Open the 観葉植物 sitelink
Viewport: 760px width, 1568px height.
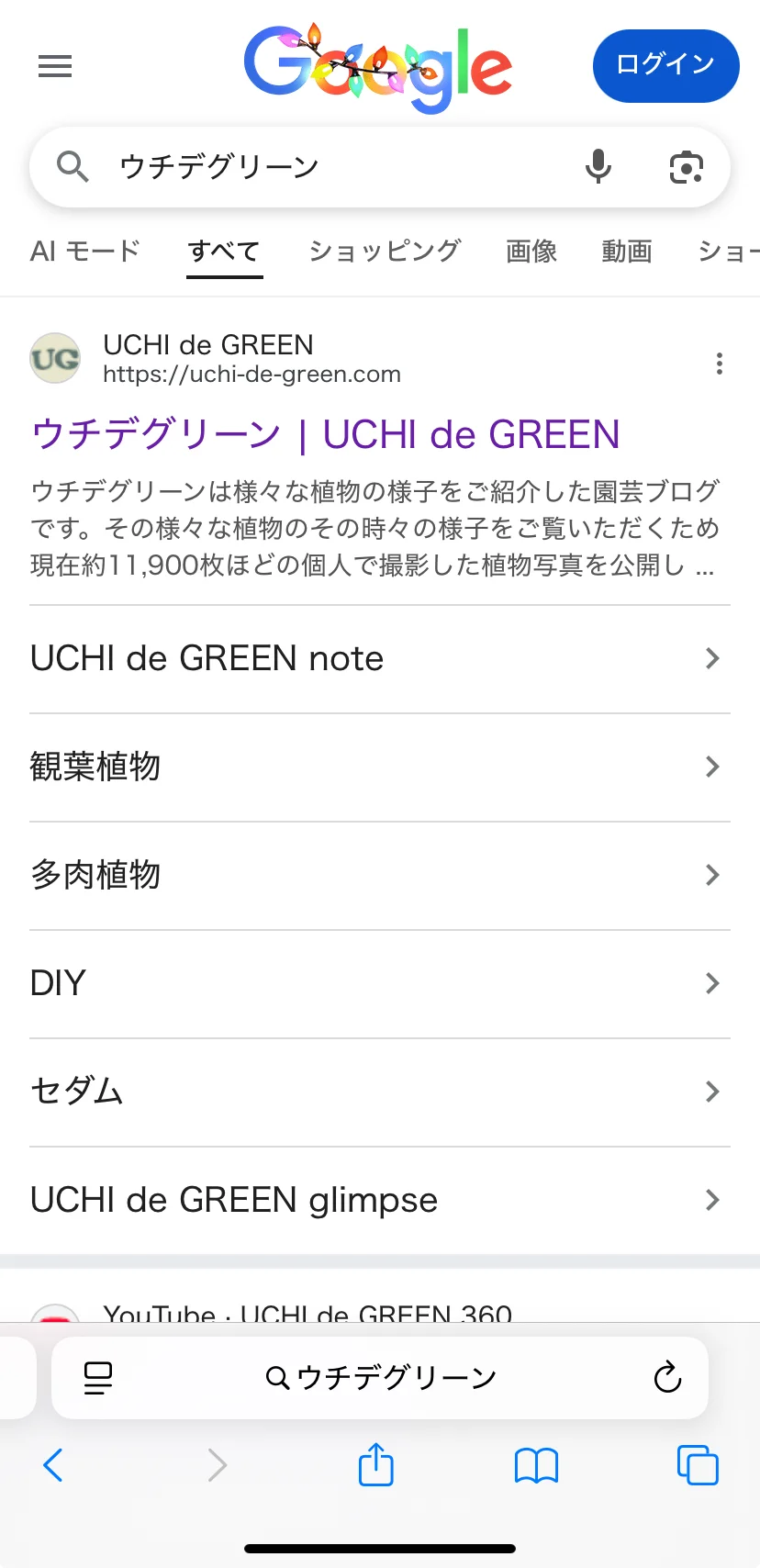click(378, 767)
